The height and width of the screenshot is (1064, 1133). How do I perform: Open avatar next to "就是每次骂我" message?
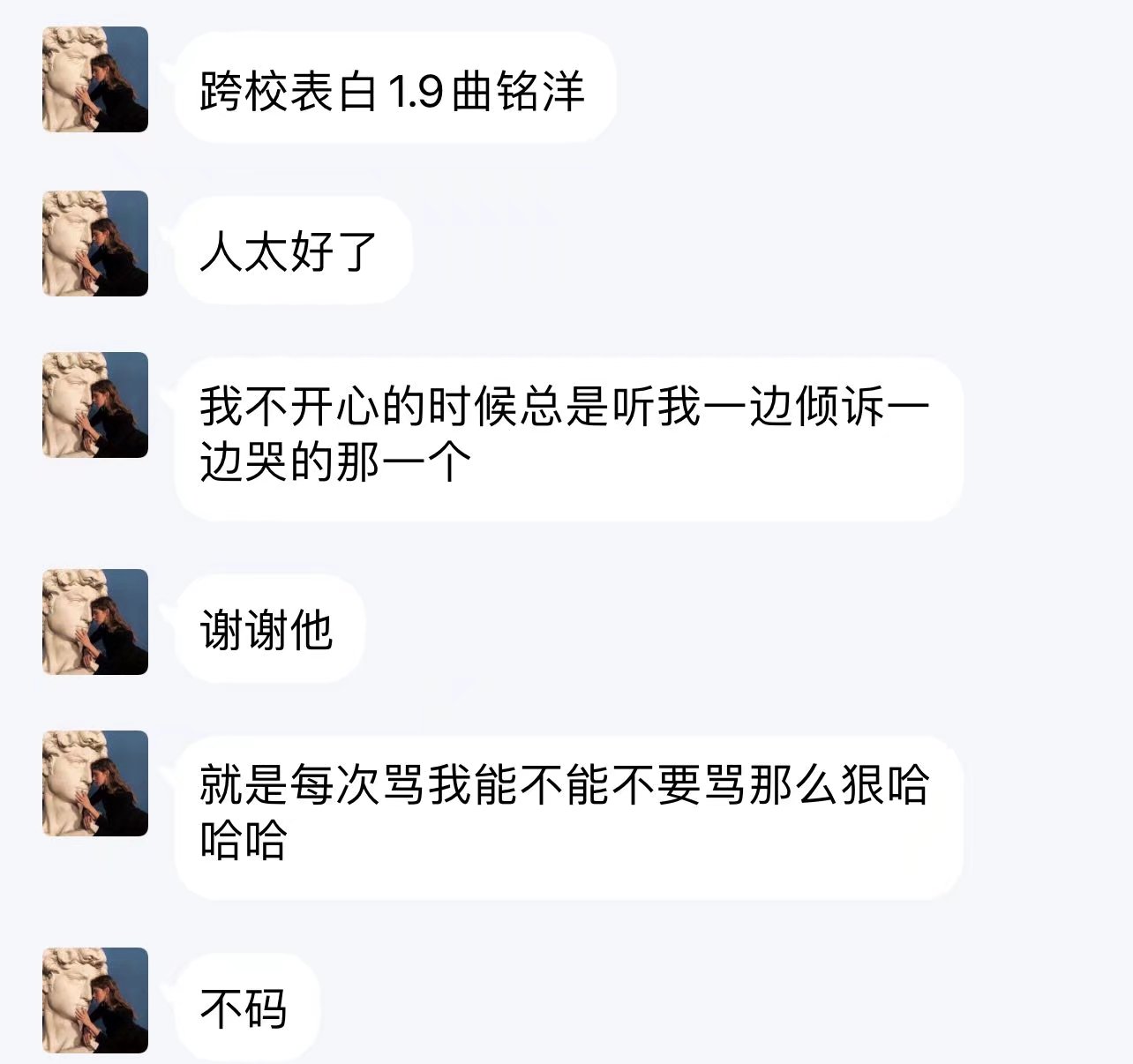pos(95,783)
